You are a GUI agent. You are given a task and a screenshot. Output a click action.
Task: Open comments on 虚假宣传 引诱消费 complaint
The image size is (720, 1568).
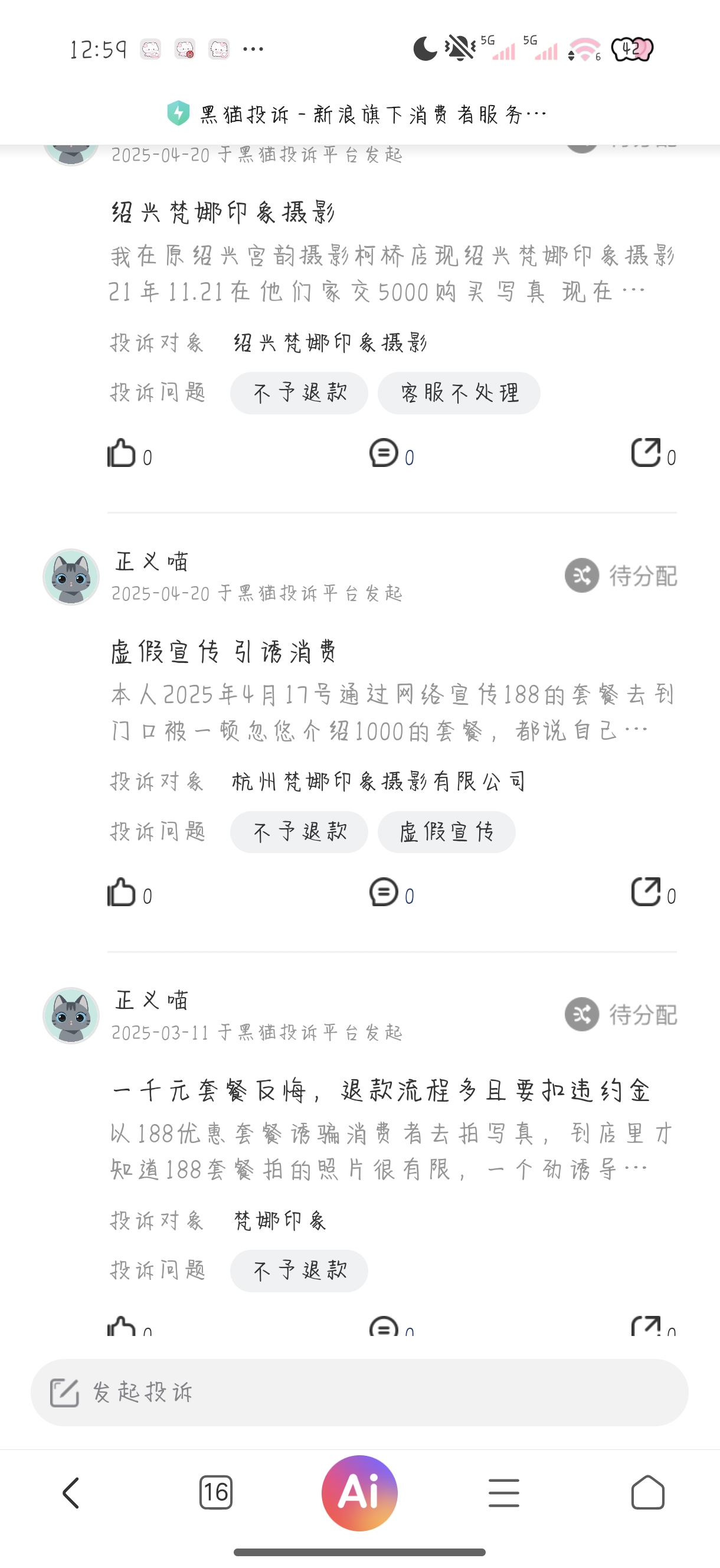click(x=384, y=893)
